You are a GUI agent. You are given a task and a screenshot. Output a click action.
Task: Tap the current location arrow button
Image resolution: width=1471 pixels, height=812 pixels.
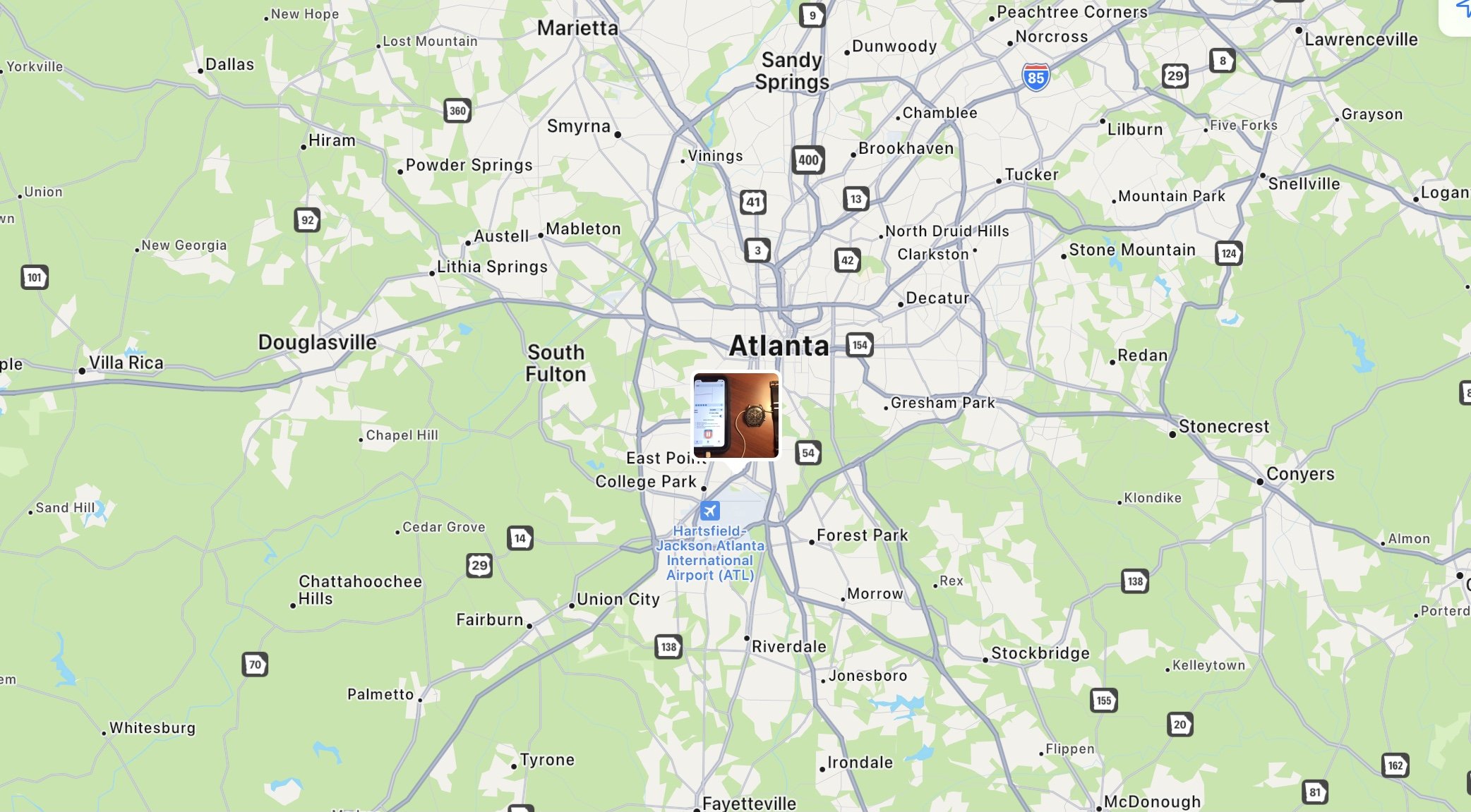pyautogui.click(x=1463, y=10)
